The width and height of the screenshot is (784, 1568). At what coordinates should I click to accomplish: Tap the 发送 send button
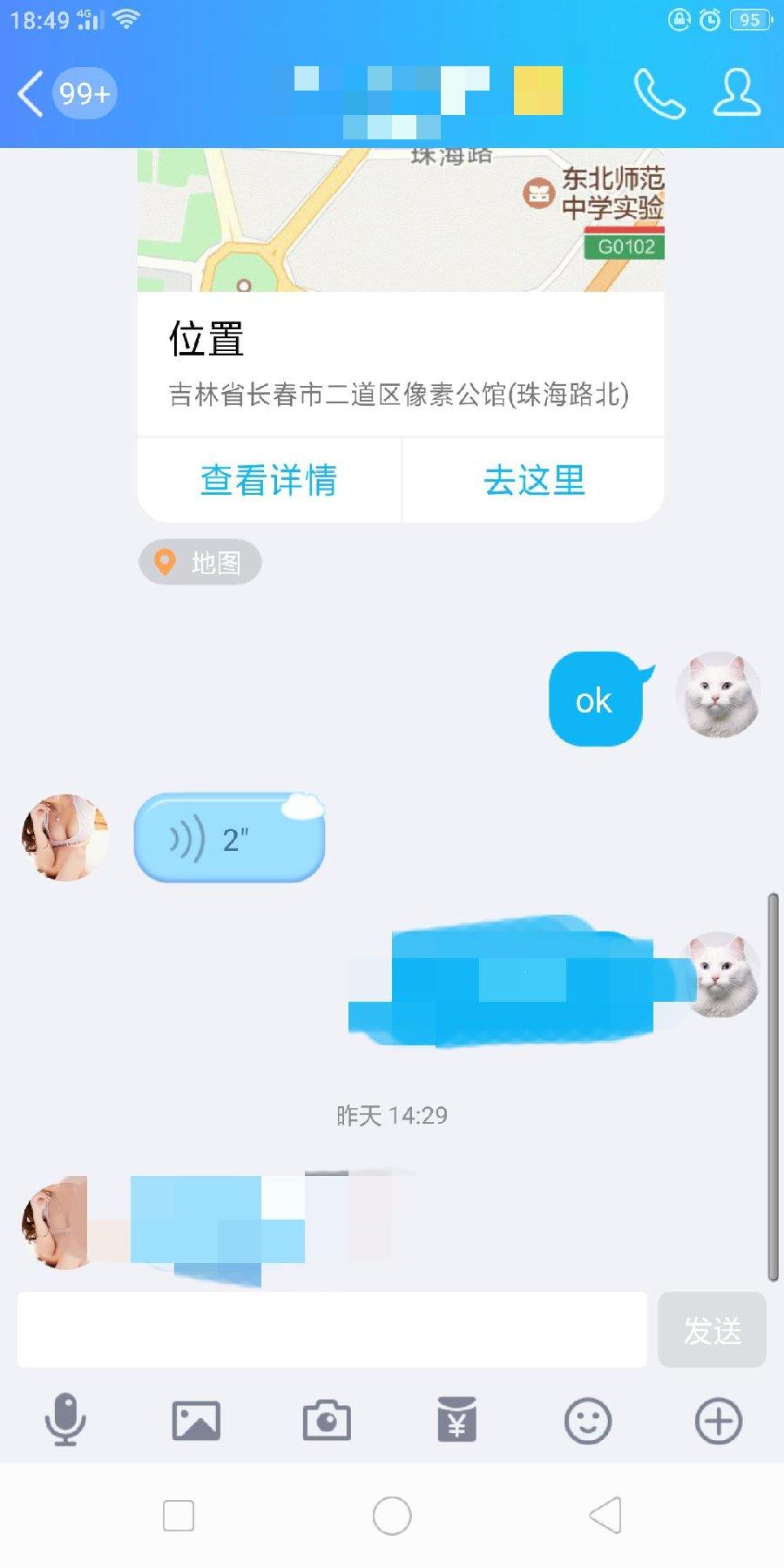(712, 1329)
